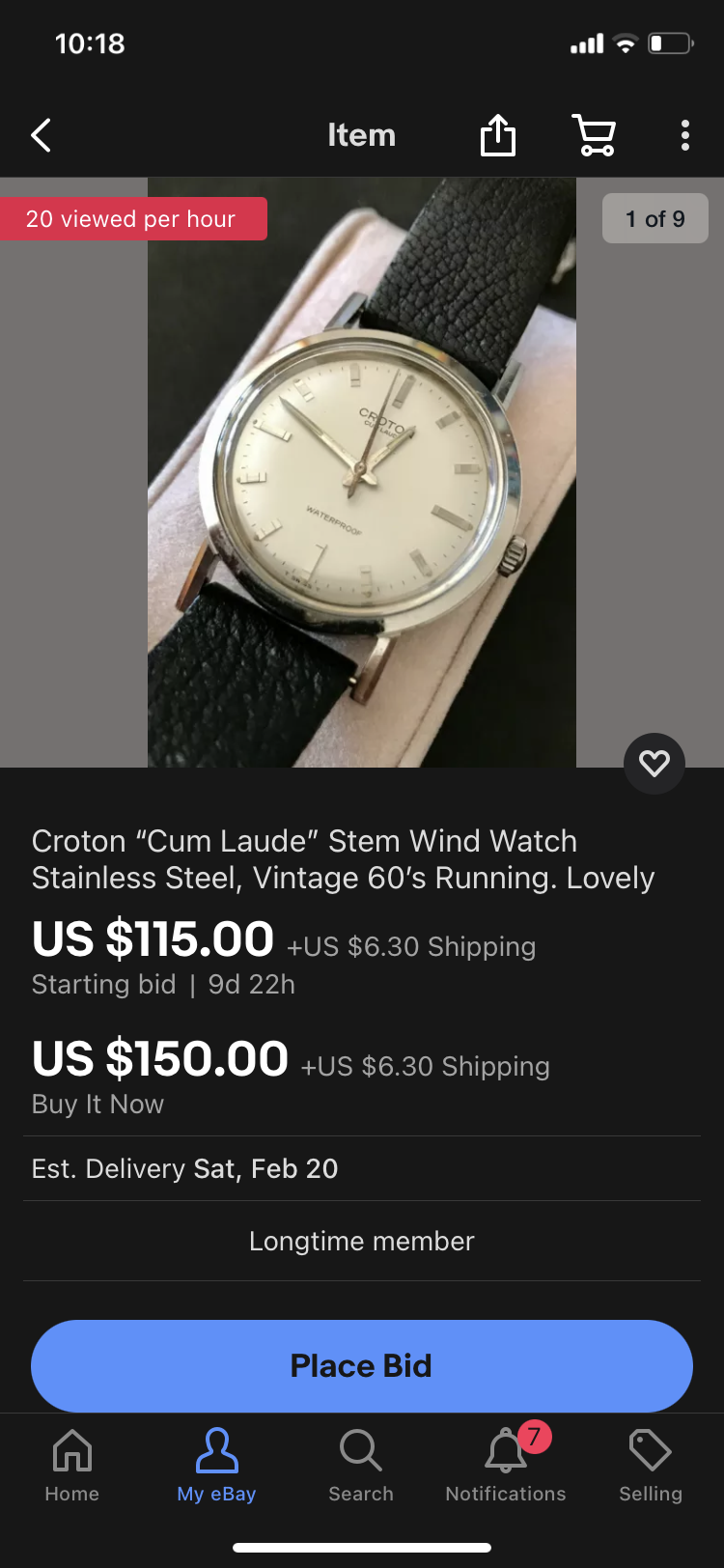Tap the Place Bid button

pos(361,1365)
